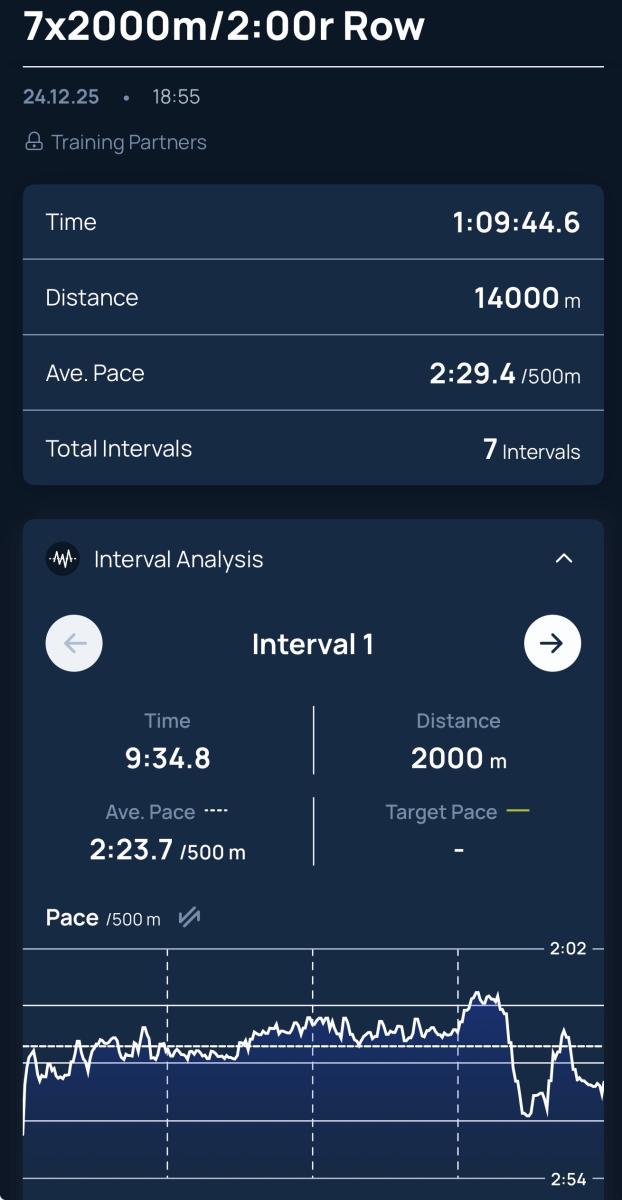The height and width of the screenshot is (1200, 622).
Task: Go to the next interval
Action: tap(552, 643)
